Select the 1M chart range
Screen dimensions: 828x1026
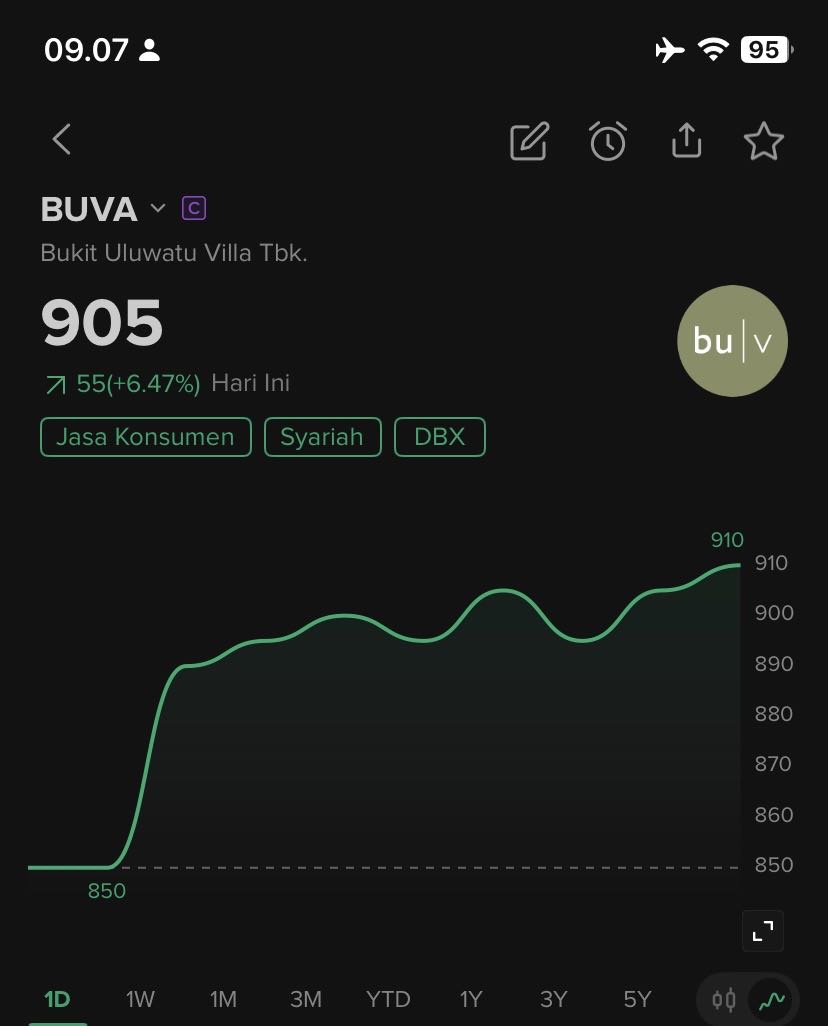[223, 999]
